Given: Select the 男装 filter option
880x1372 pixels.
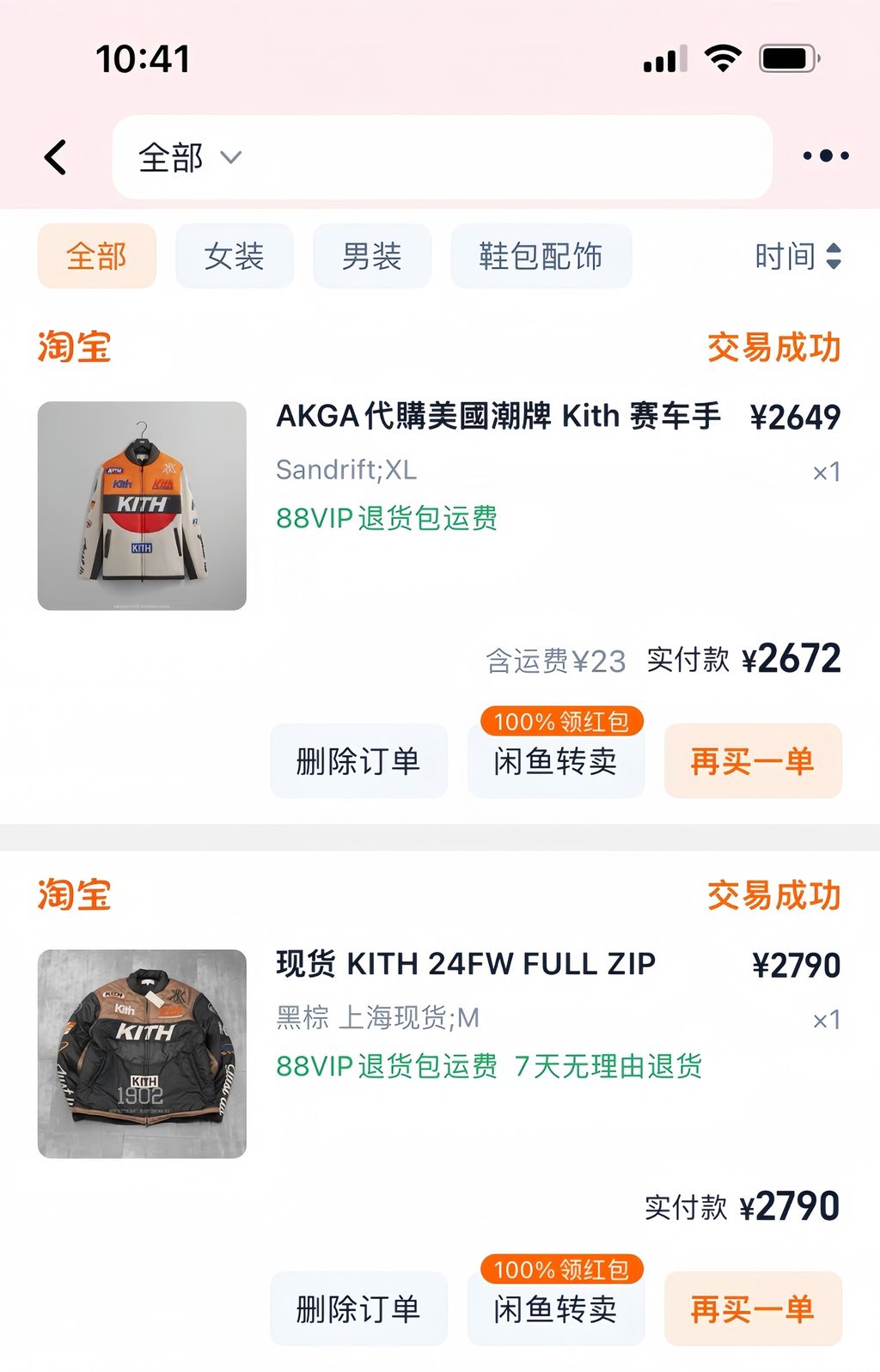Looking at the screenshot, I should point(372,255).
